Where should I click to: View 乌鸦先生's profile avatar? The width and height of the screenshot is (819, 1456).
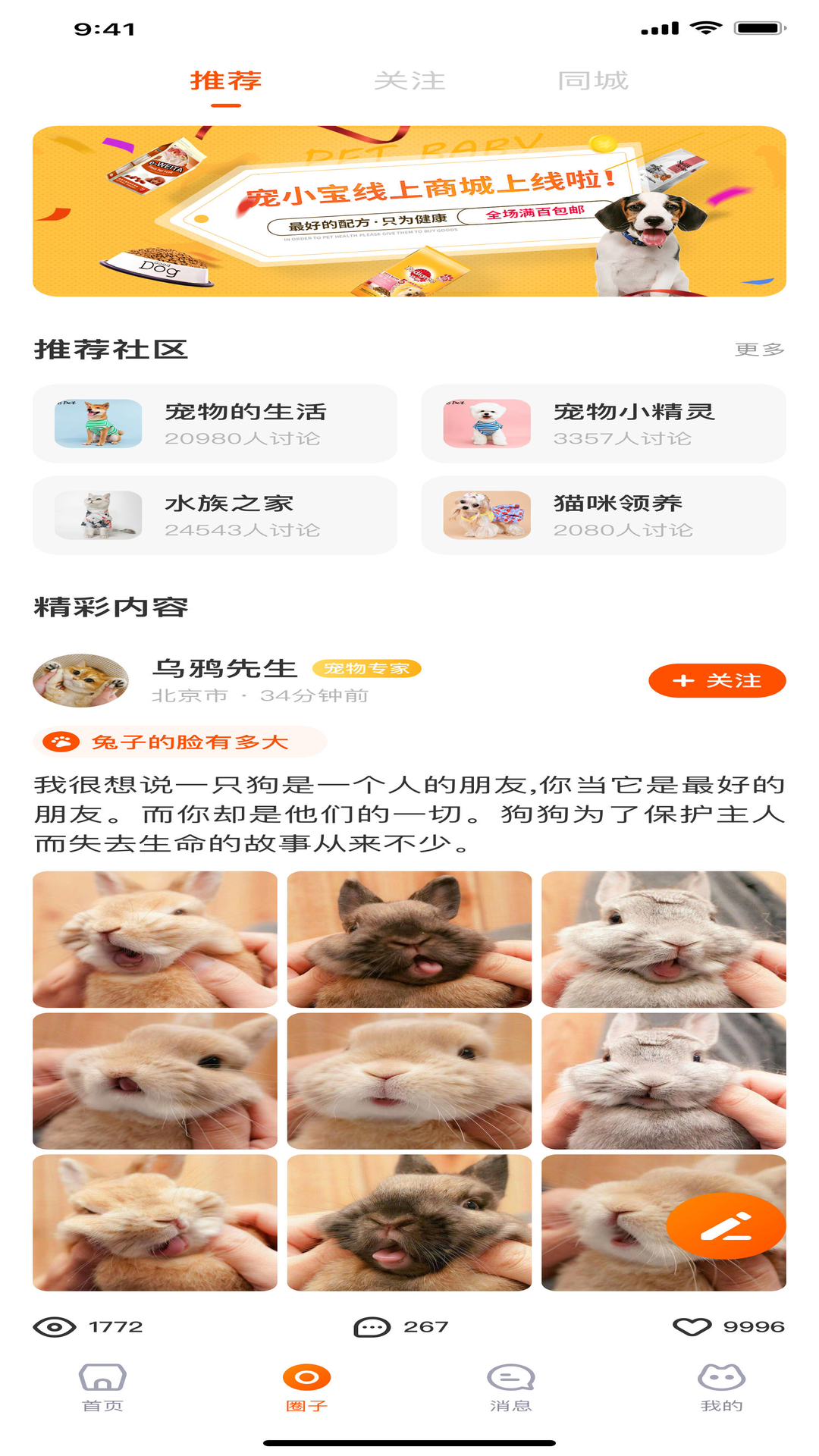click(x=81, y=680)
